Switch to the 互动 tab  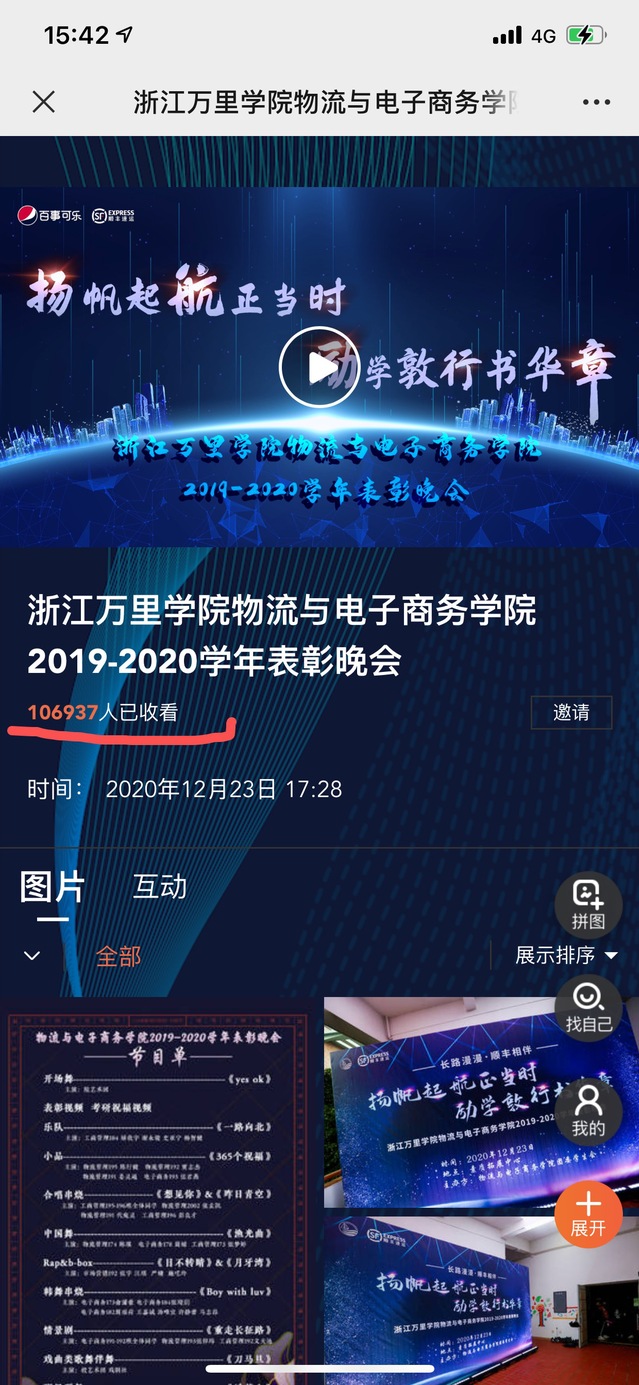[x=160, y=887]
